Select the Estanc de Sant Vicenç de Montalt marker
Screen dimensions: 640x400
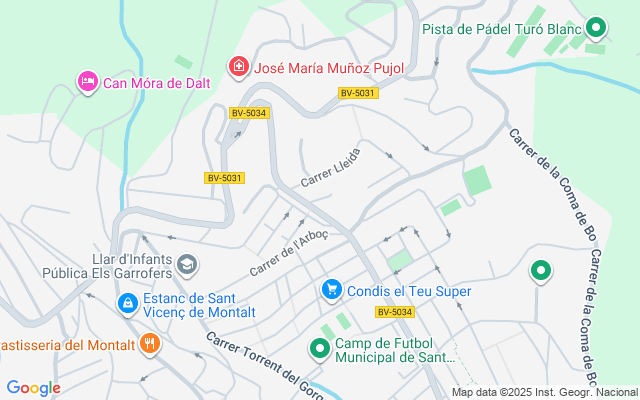pos(128,302)
